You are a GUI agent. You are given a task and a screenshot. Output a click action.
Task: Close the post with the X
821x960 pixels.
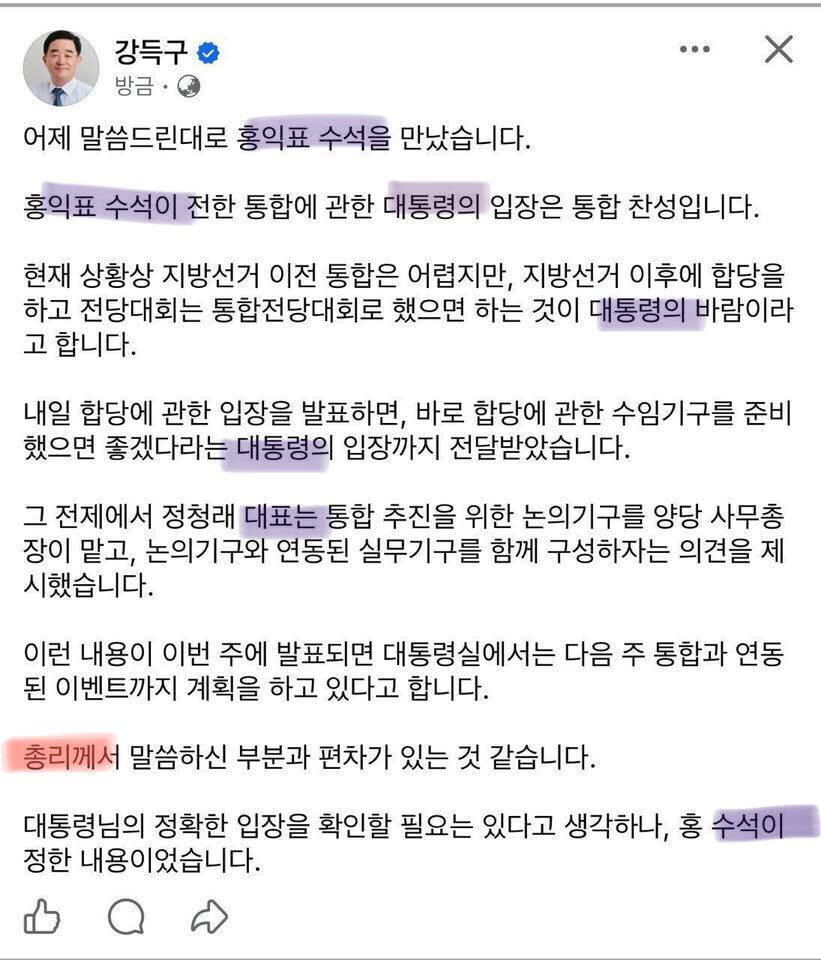[779, 49]
